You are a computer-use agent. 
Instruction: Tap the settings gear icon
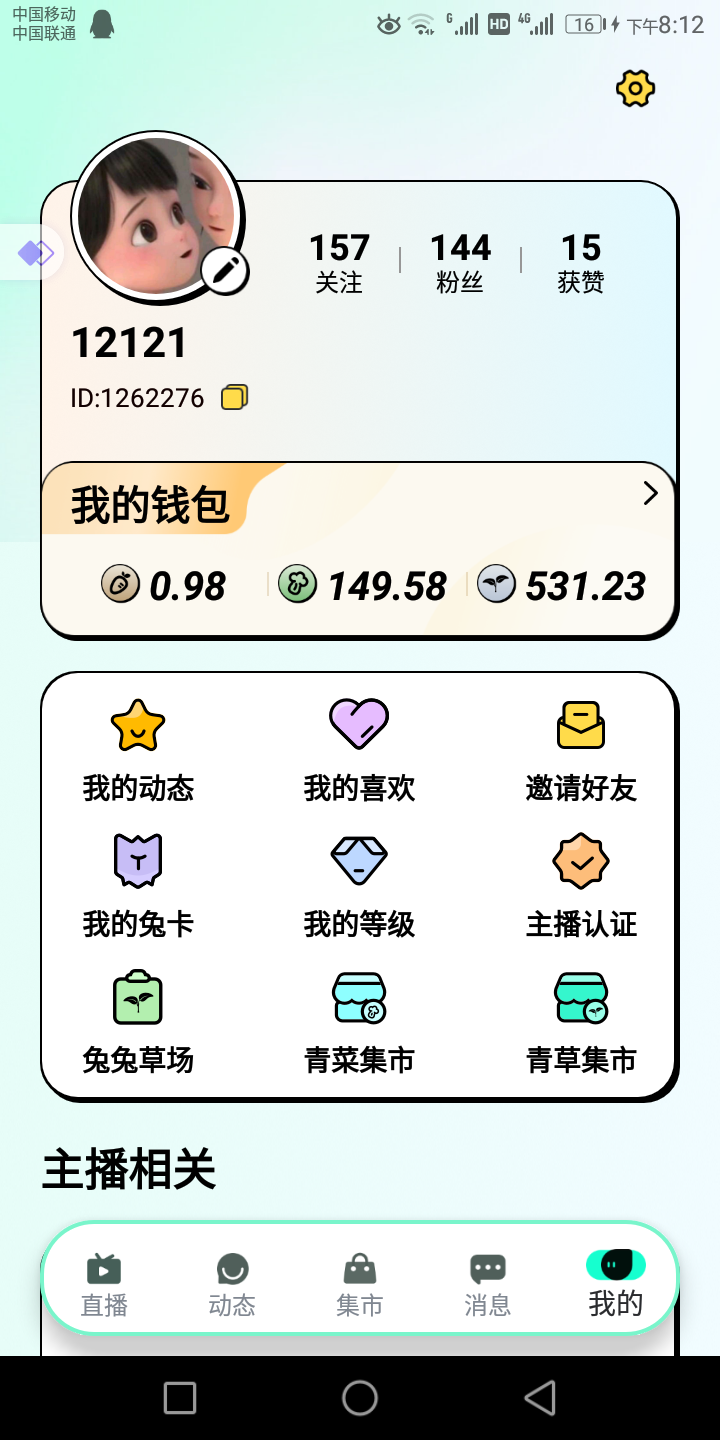635,88
